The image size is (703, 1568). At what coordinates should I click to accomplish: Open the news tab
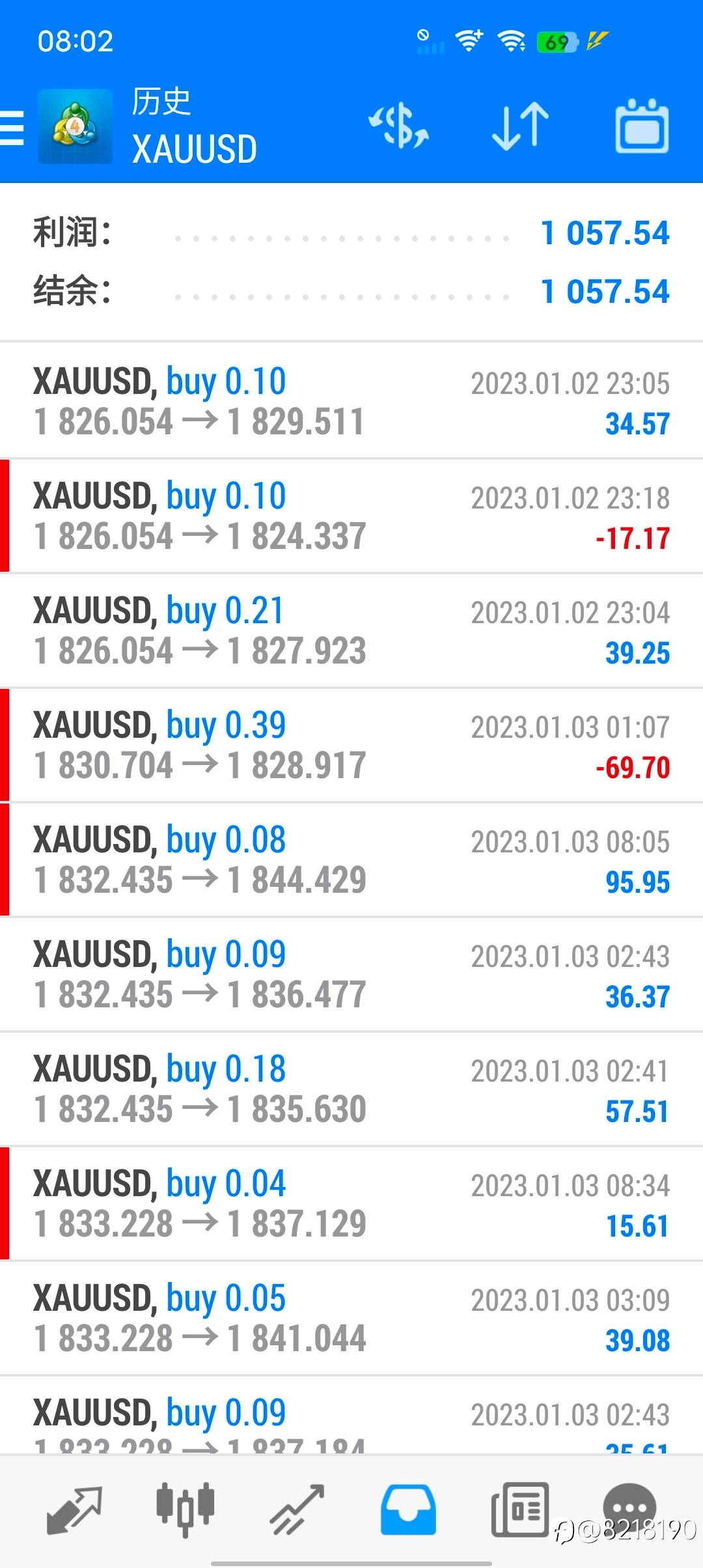point(519,1509)
